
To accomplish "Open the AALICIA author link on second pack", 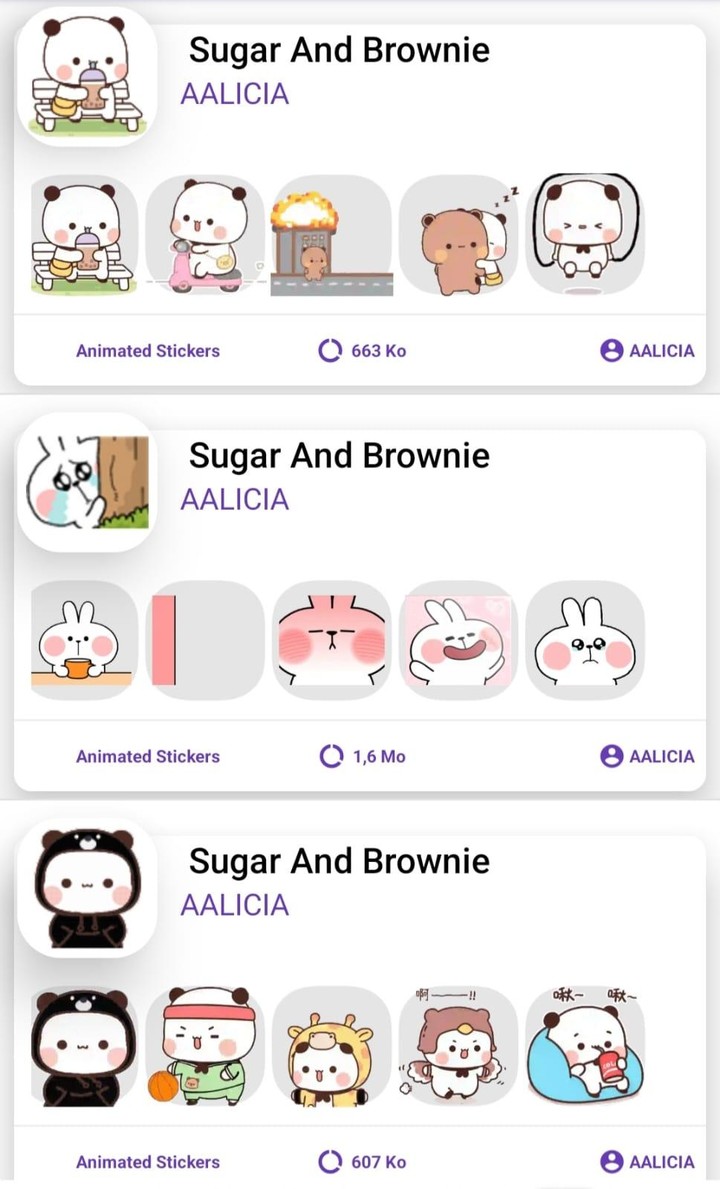I will click(x=234, y=500).
